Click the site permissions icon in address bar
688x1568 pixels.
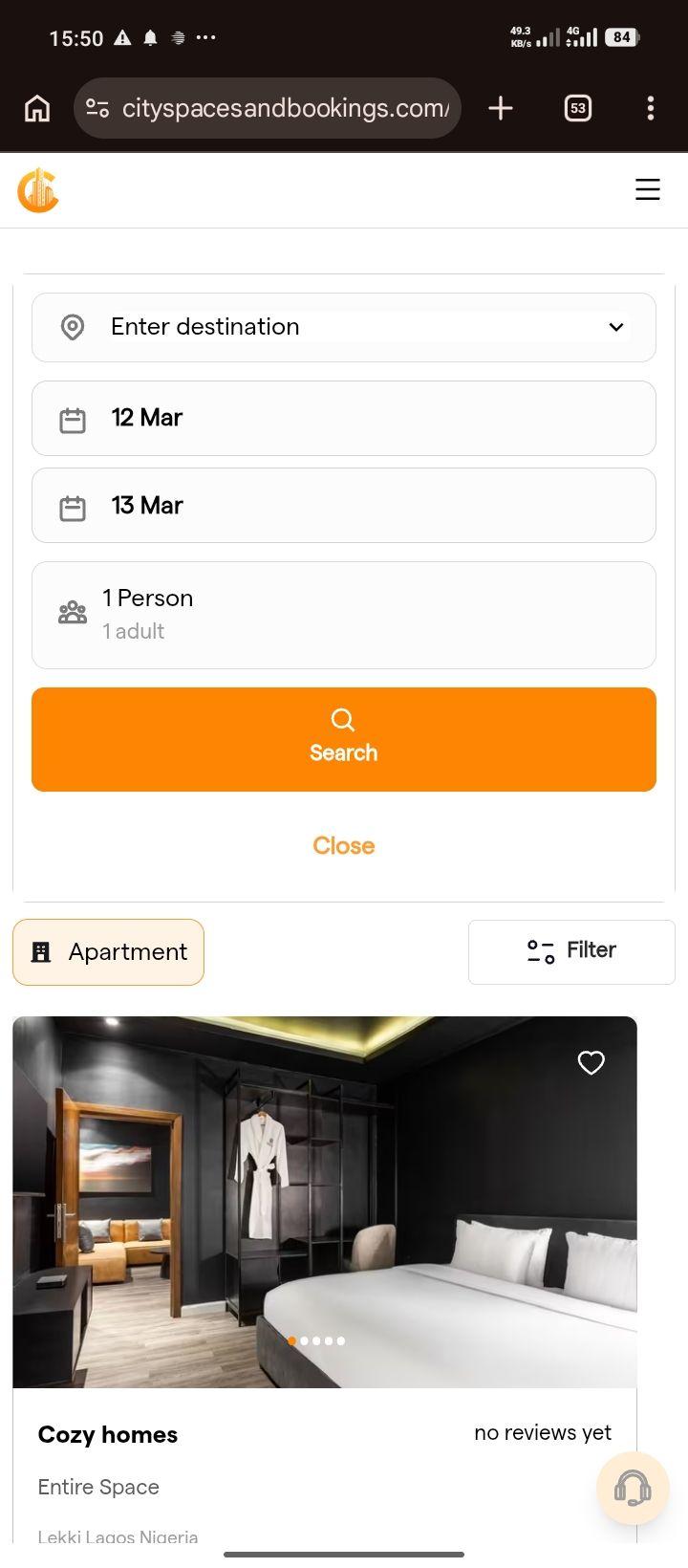pos(96,108)
